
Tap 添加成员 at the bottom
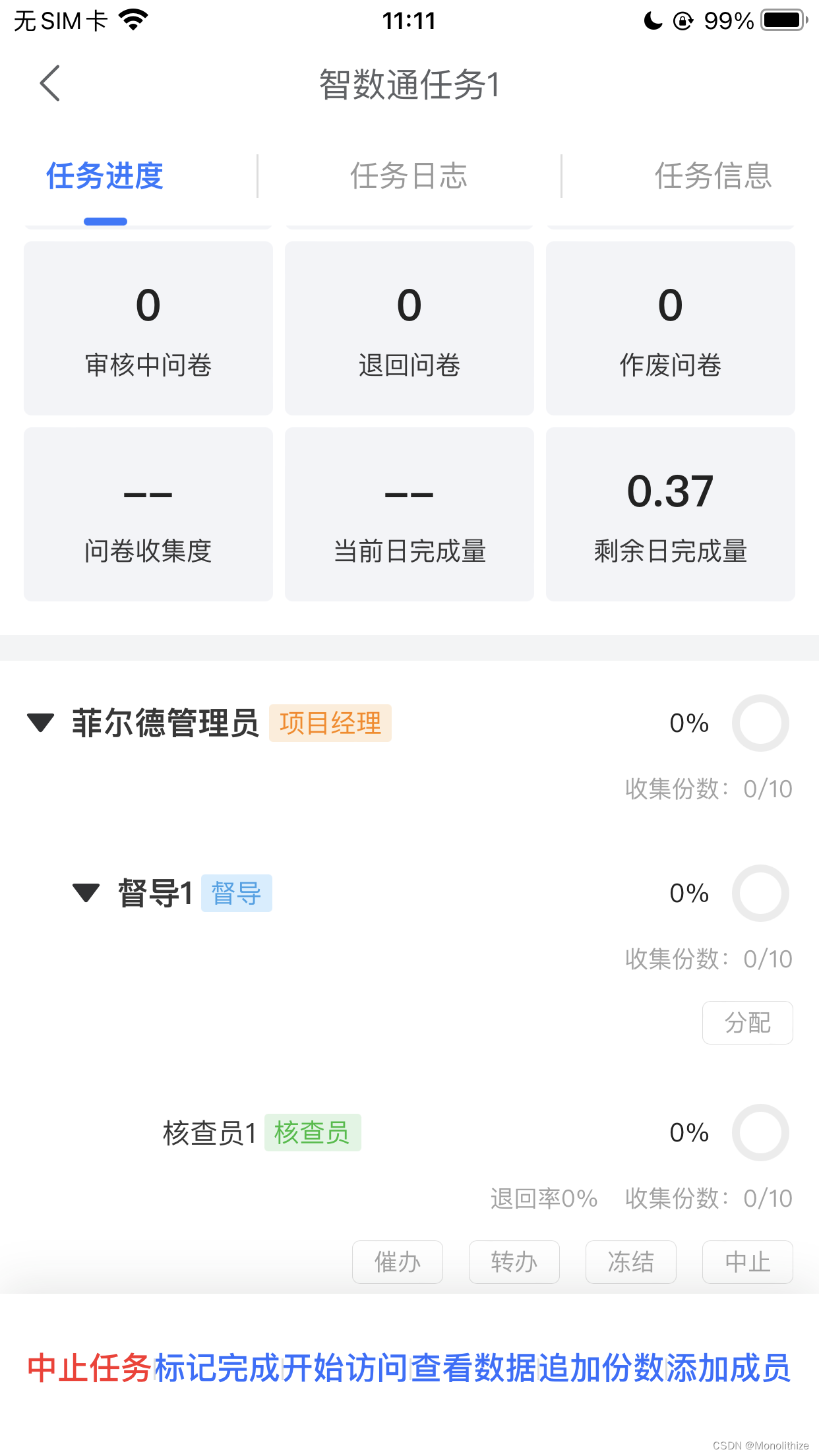729,1368
